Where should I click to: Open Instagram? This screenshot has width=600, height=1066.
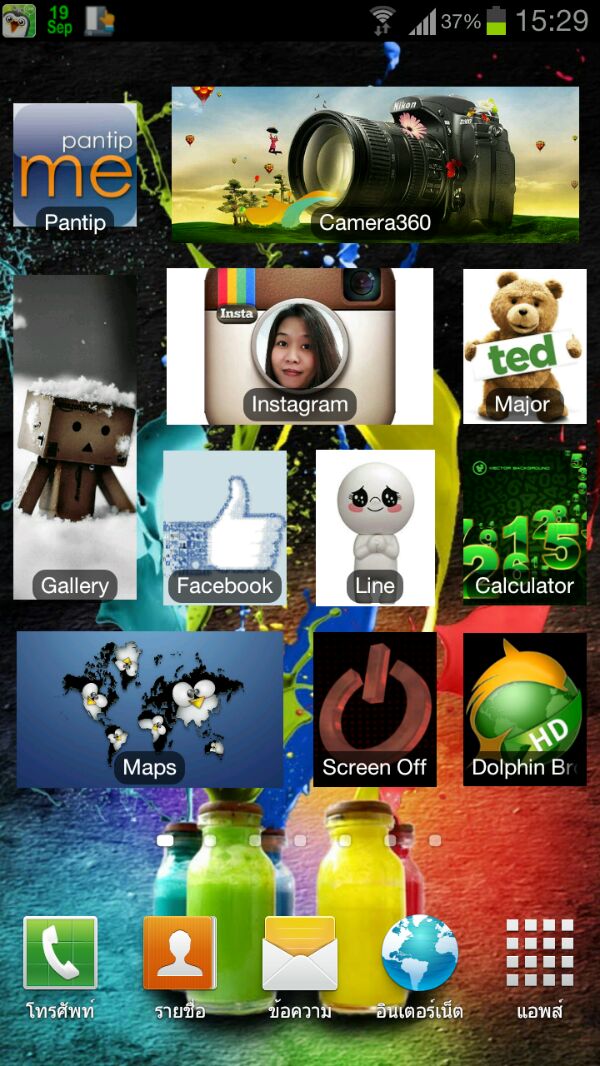[300, 346]
